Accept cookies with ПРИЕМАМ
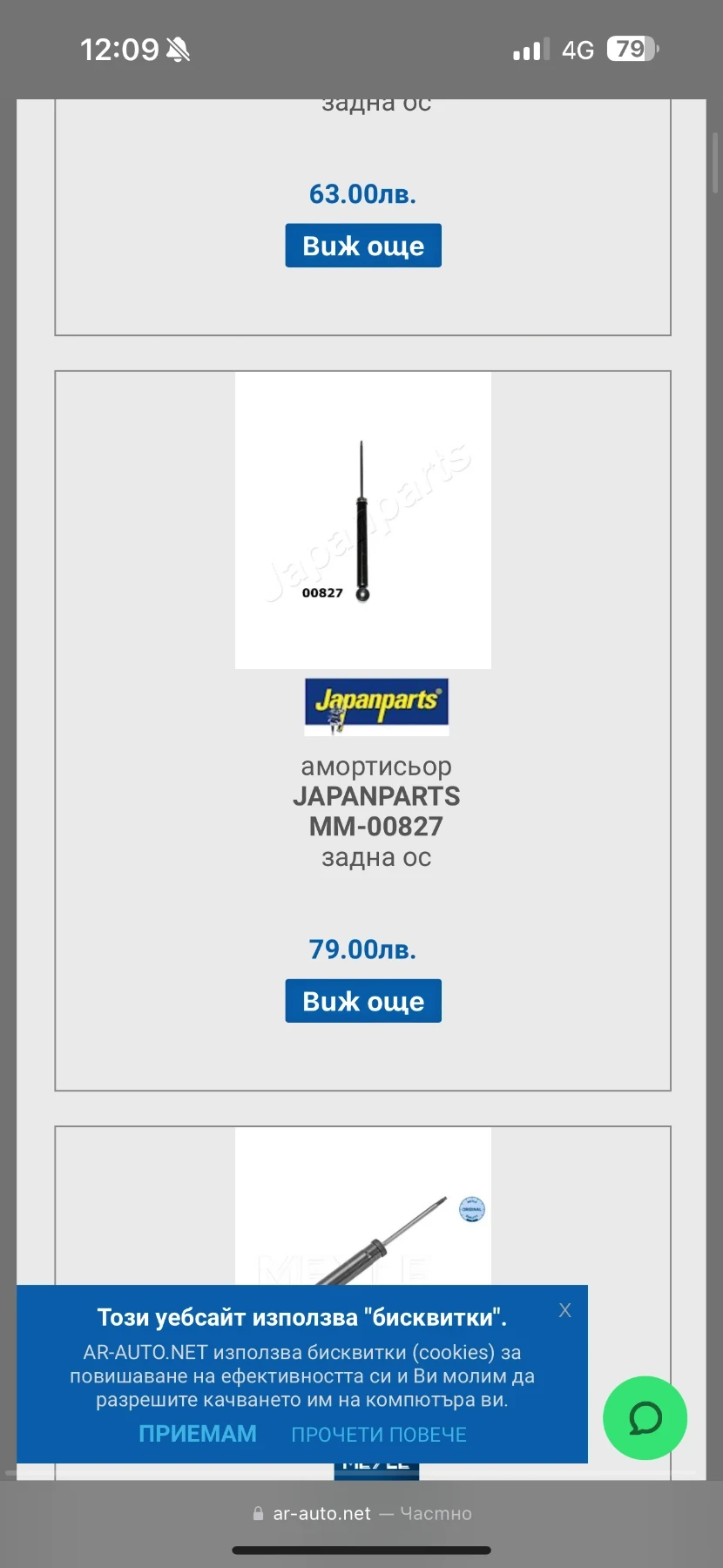Image resolution: width=723 pixels, height=1568 pixels. point(198,1434)
